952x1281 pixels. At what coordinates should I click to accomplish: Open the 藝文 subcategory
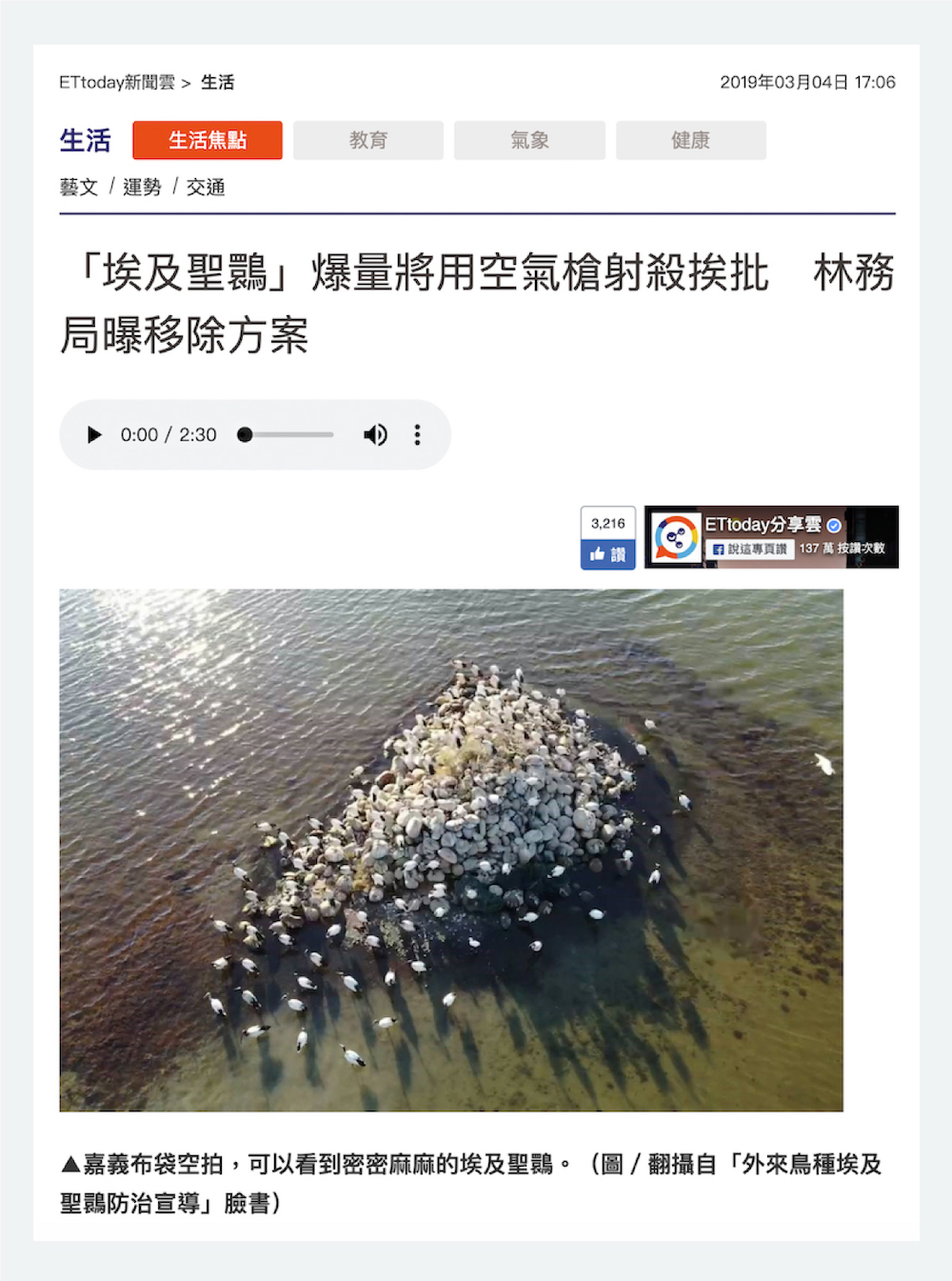click(x=79, y=188)
